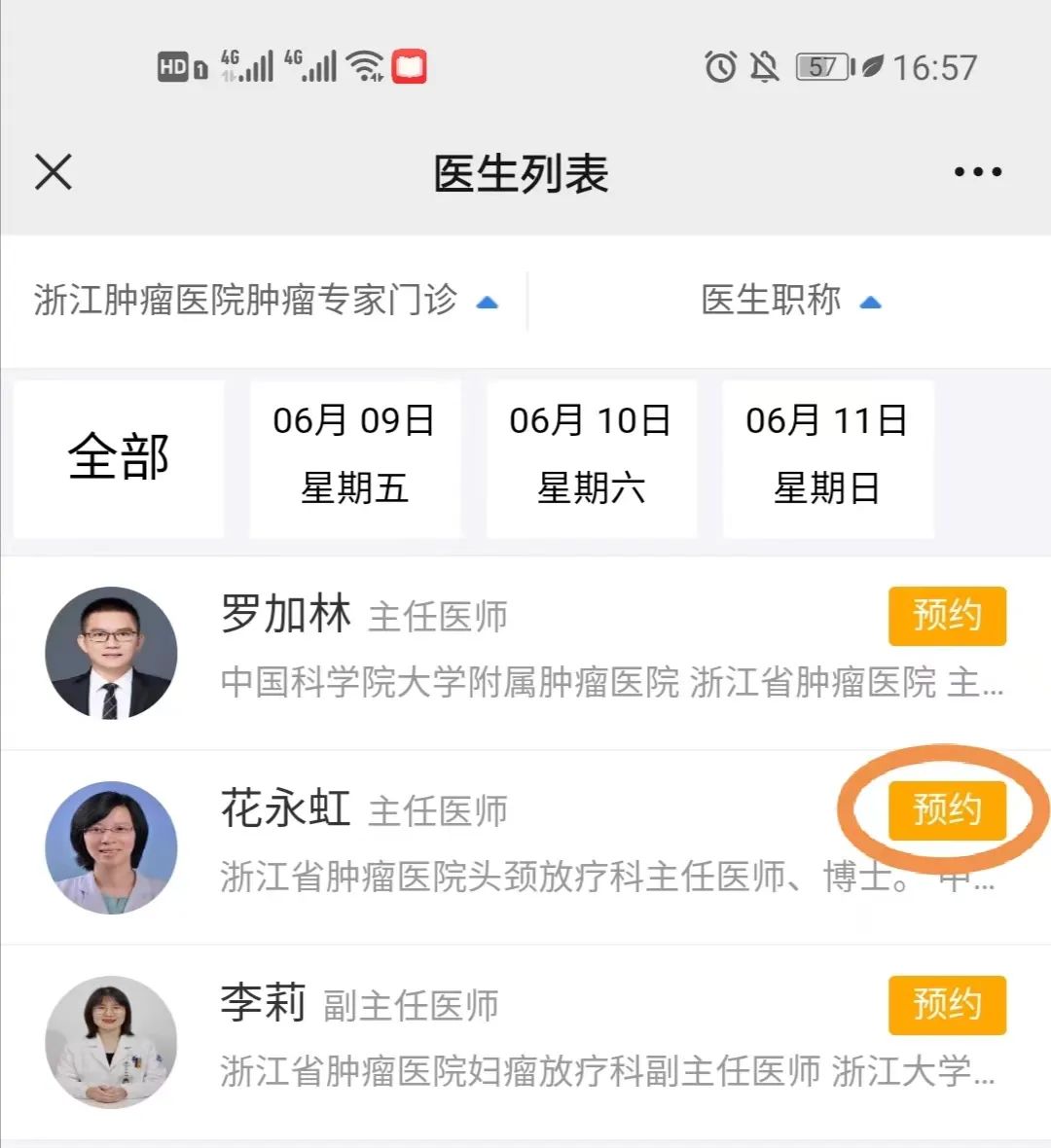The image size is (1051, 1148).
Task: Show doctors for 06月 11日 星期日
Action: 827,457
